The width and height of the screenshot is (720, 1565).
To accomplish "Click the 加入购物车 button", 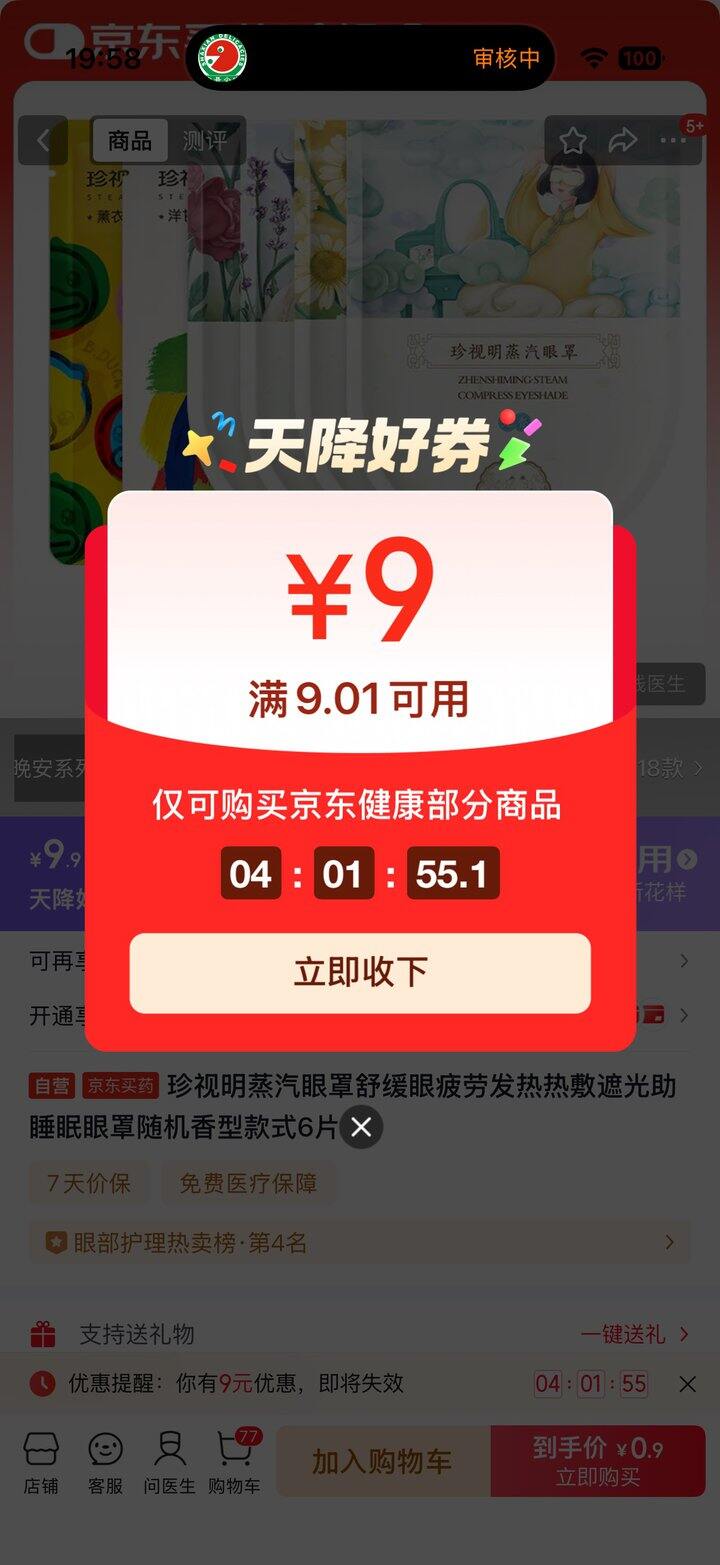I will click(x=383, y=1460).
